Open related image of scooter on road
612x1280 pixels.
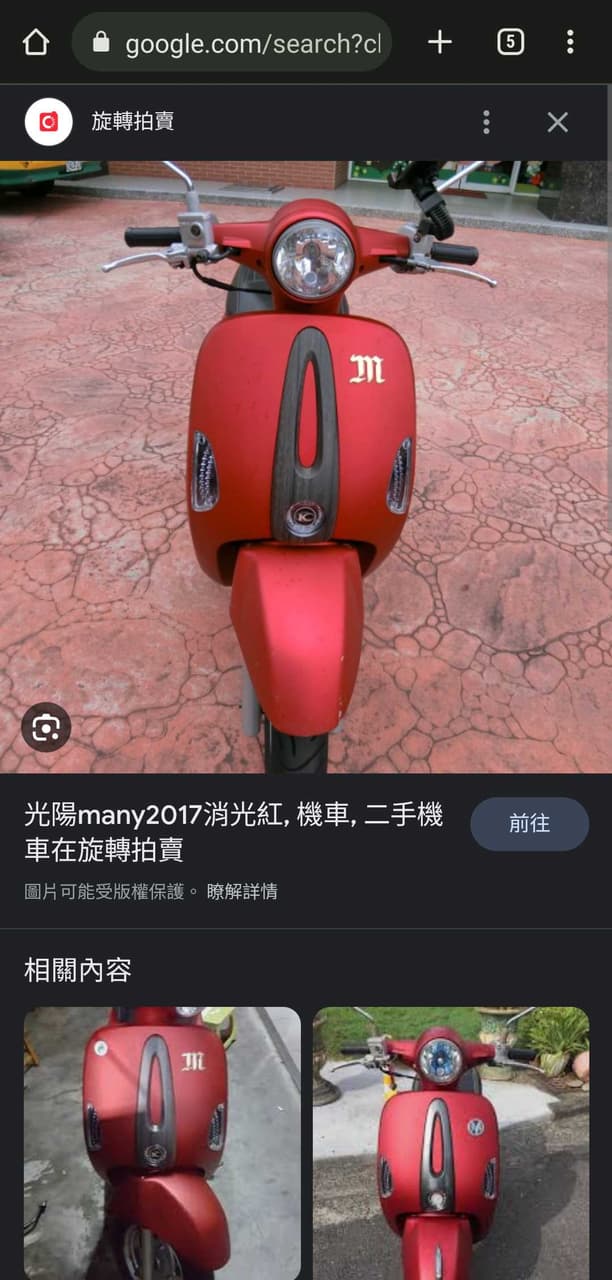click(451, 1143)
